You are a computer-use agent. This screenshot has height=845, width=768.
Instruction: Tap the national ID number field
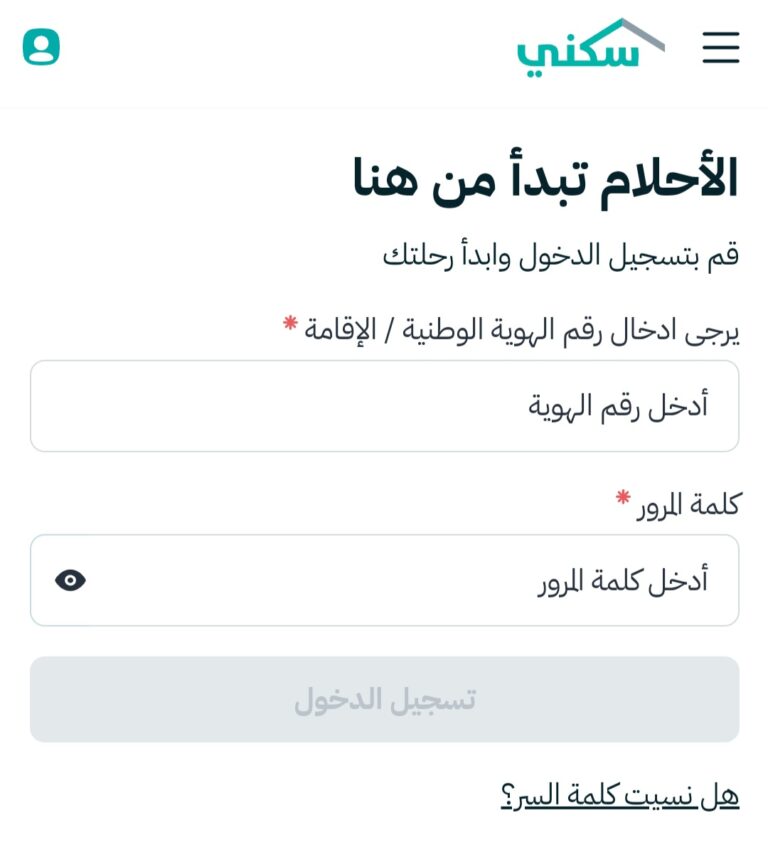click(384, 406)
